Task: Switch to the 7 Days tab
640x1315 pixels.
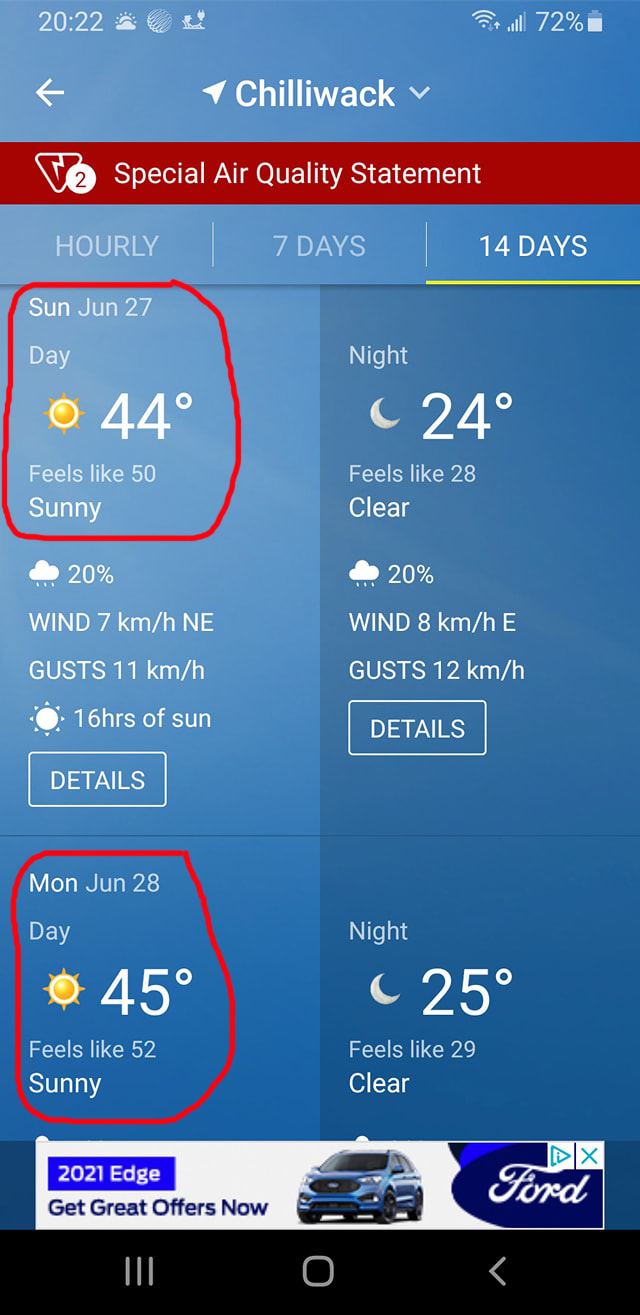Action: click(x=319, y=246)
